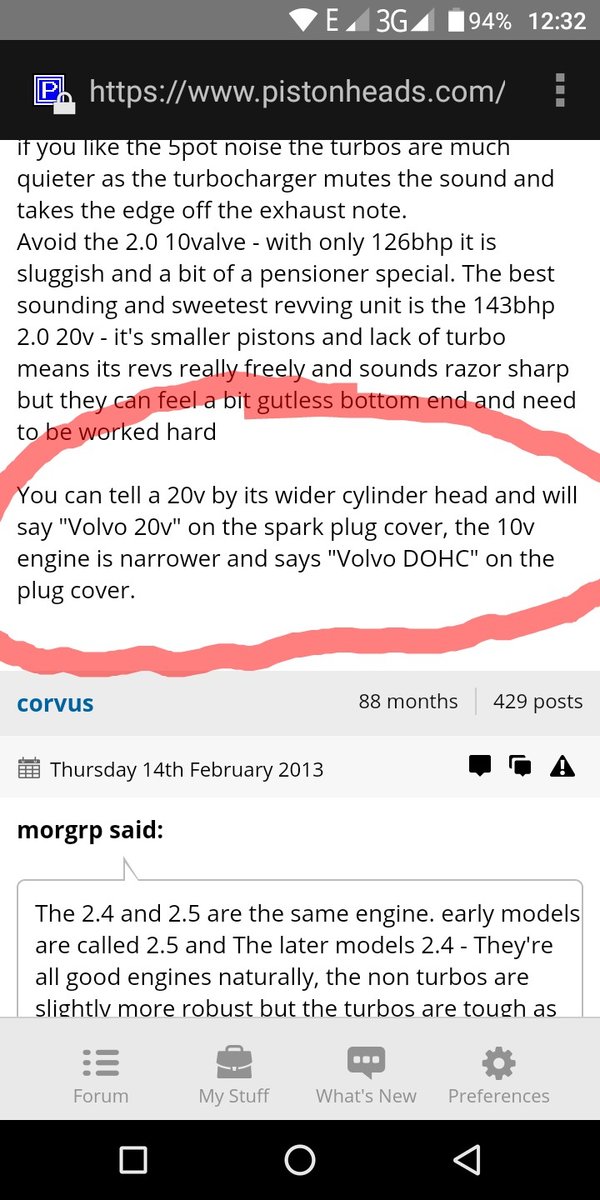Go to the home screen

pos(300,1160)
